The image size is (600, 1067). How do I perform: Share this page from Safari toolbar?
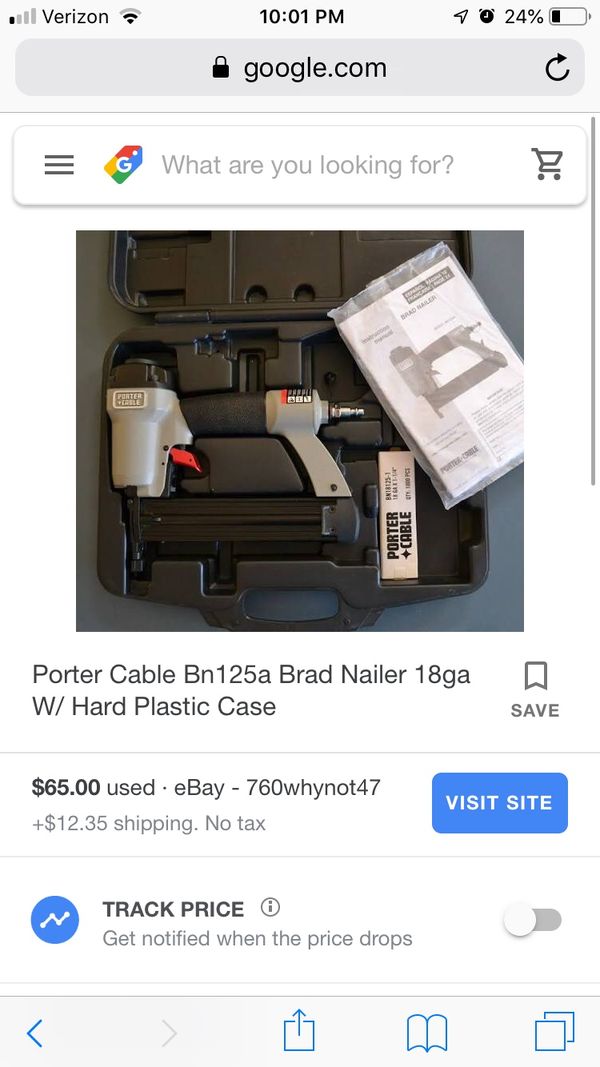tap(299, 1031)
